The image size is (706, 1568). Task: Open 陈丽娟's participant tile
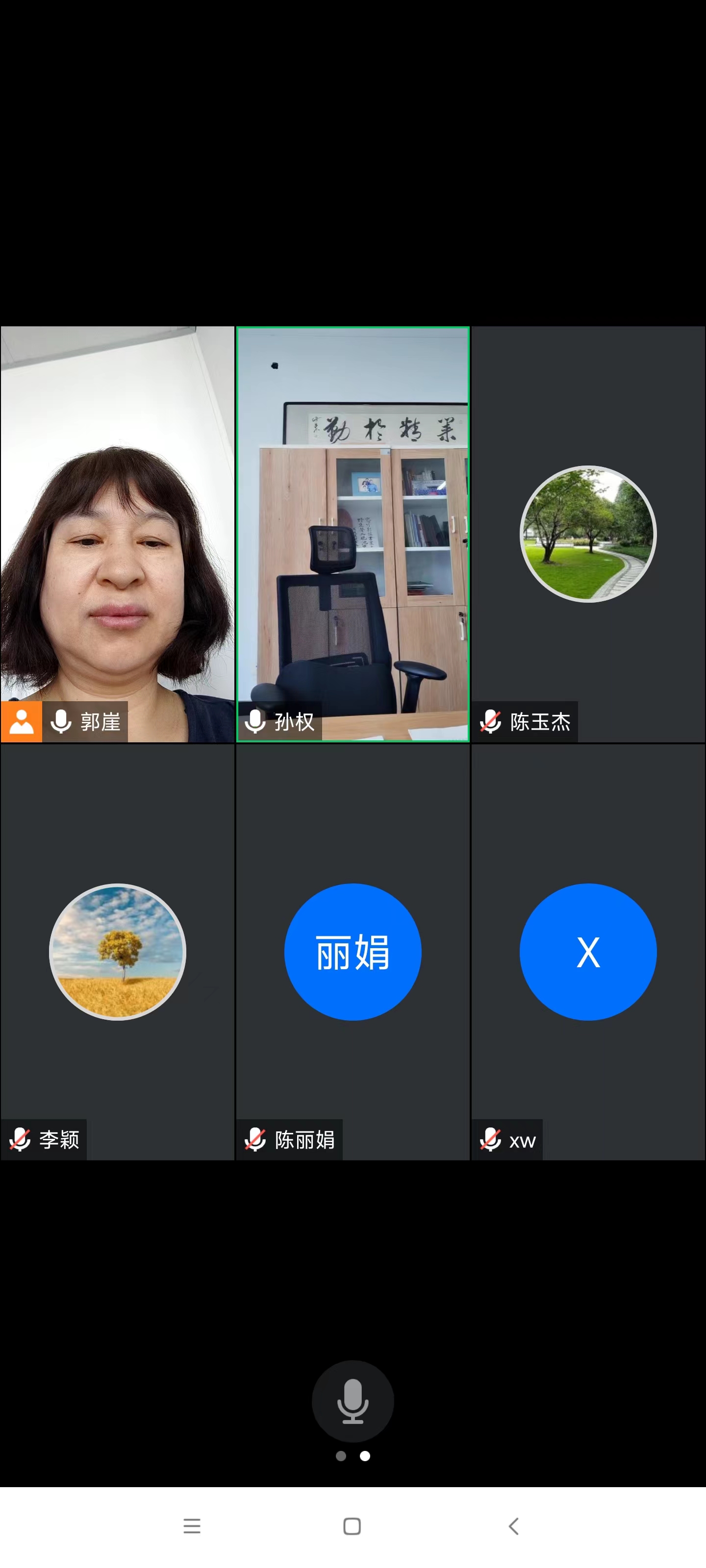(x=353, y=952)
